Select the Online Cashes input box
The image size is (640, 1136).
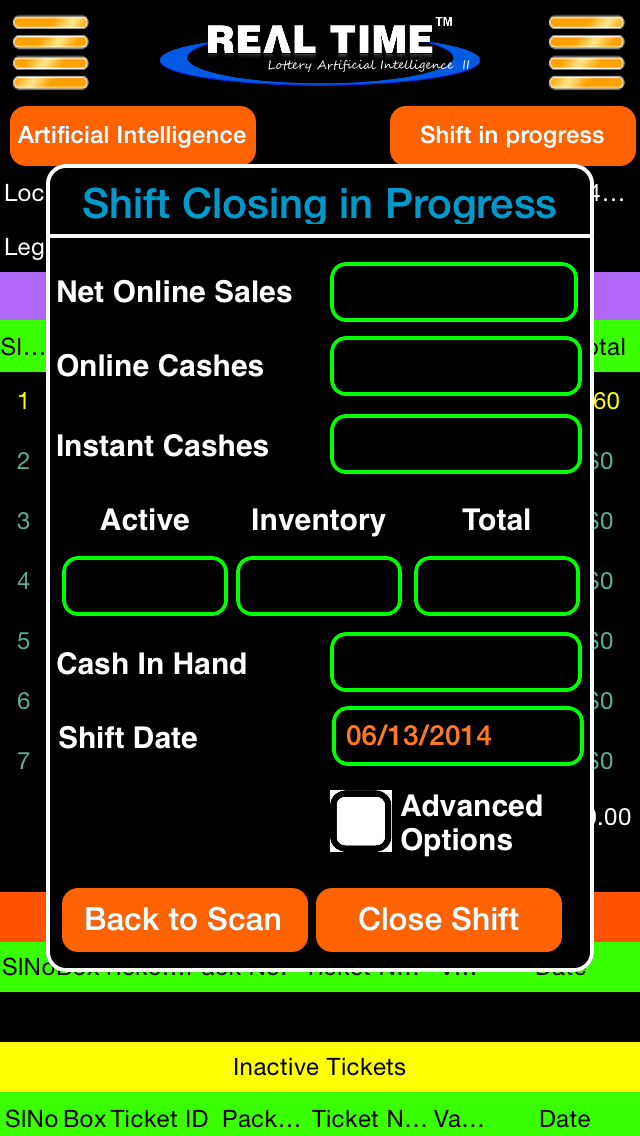coord(456,366)
